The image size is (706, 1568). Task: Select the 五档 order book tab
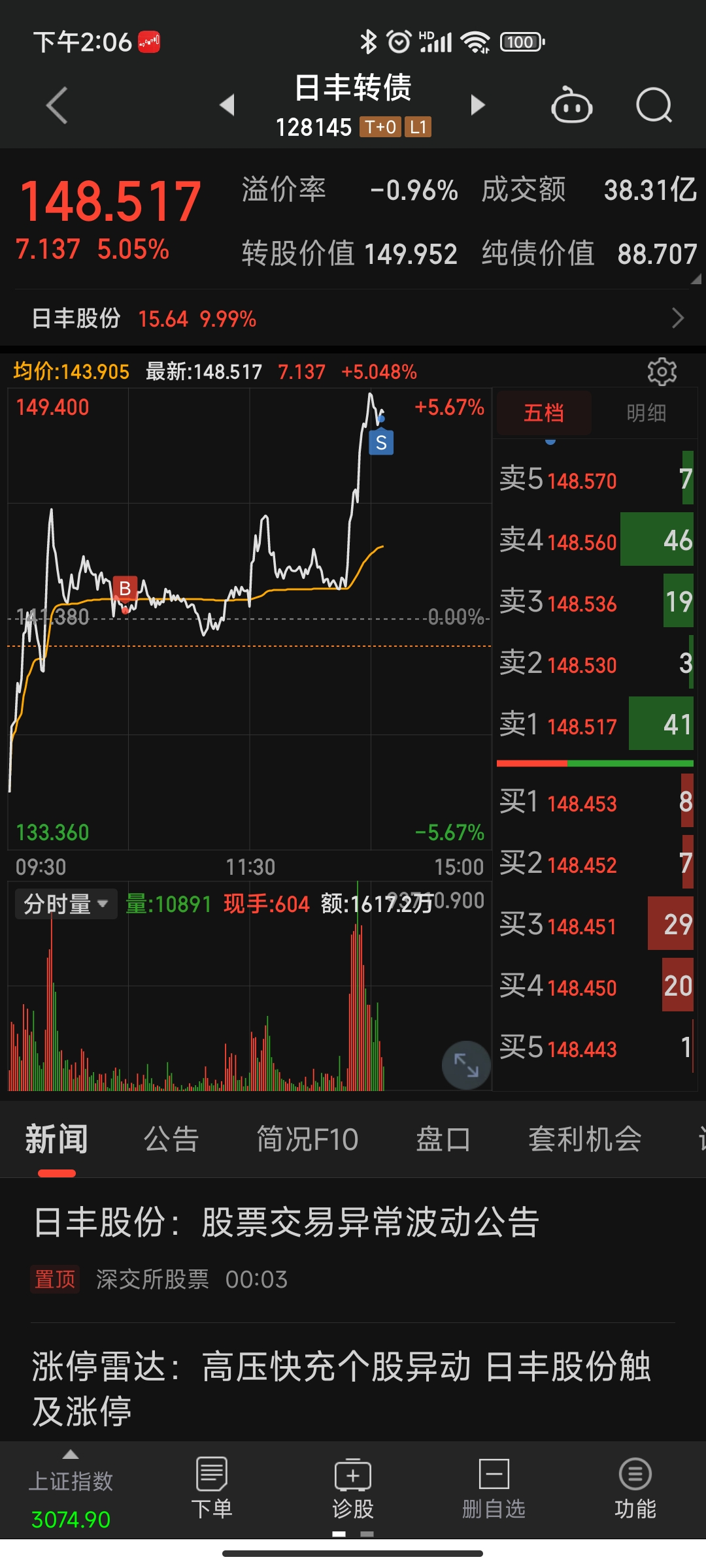pyautogui.click(x=544, y=413)
